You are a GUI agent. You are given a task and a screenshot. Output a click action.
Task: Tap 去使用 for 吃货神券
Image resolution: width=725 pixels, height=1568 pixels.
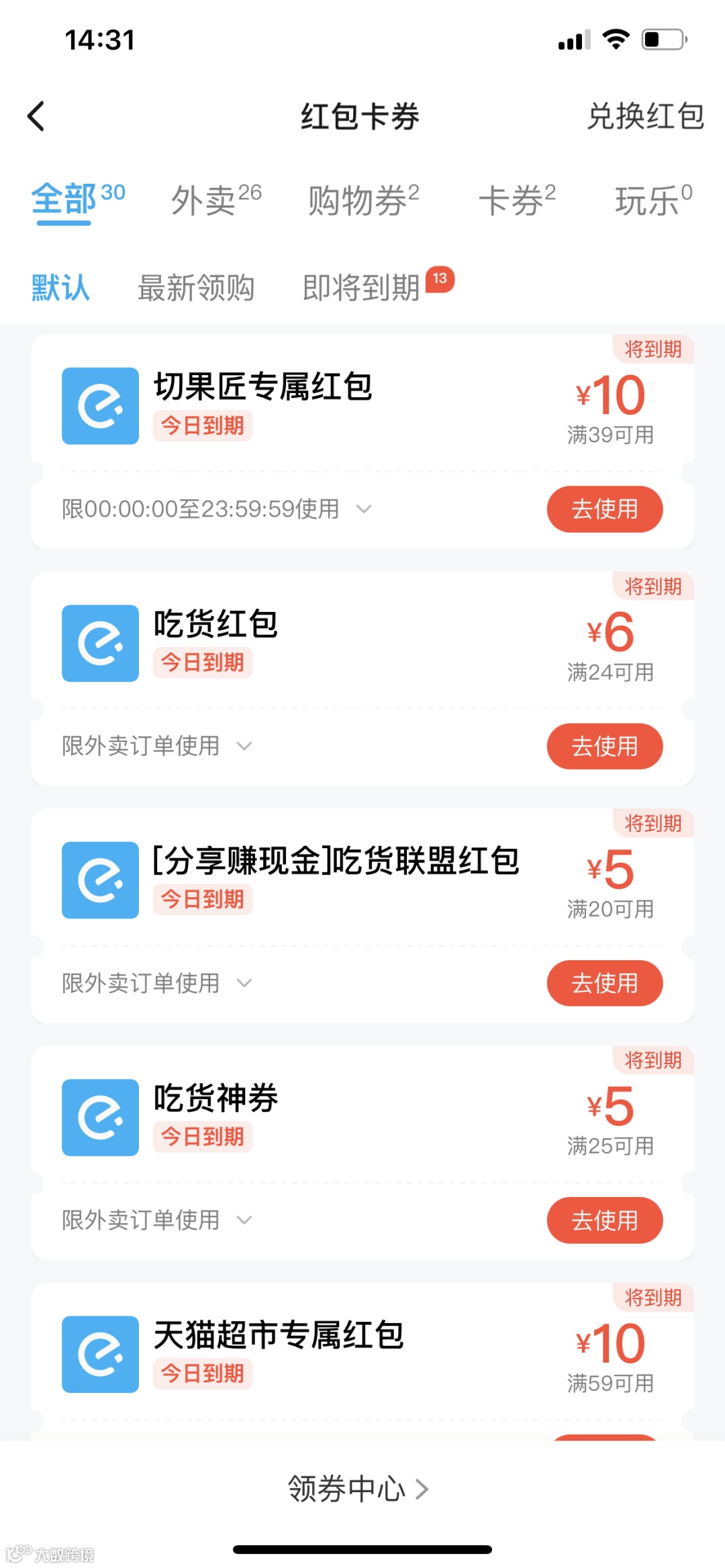[x=604, y=1220]
